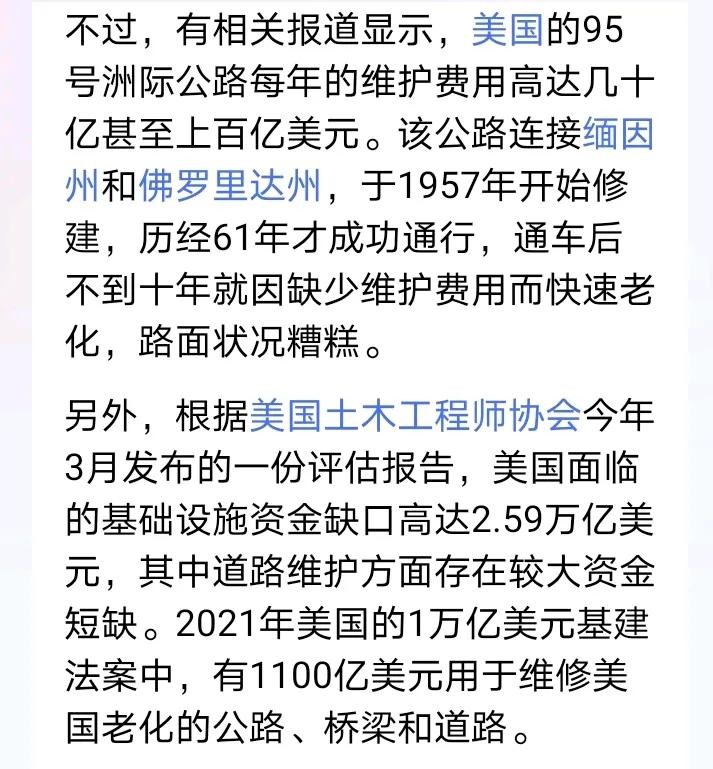The image size is (713, 769).
Task: Open the blue 美国 link
Action: pyautogui.click(x=507, y=29)
